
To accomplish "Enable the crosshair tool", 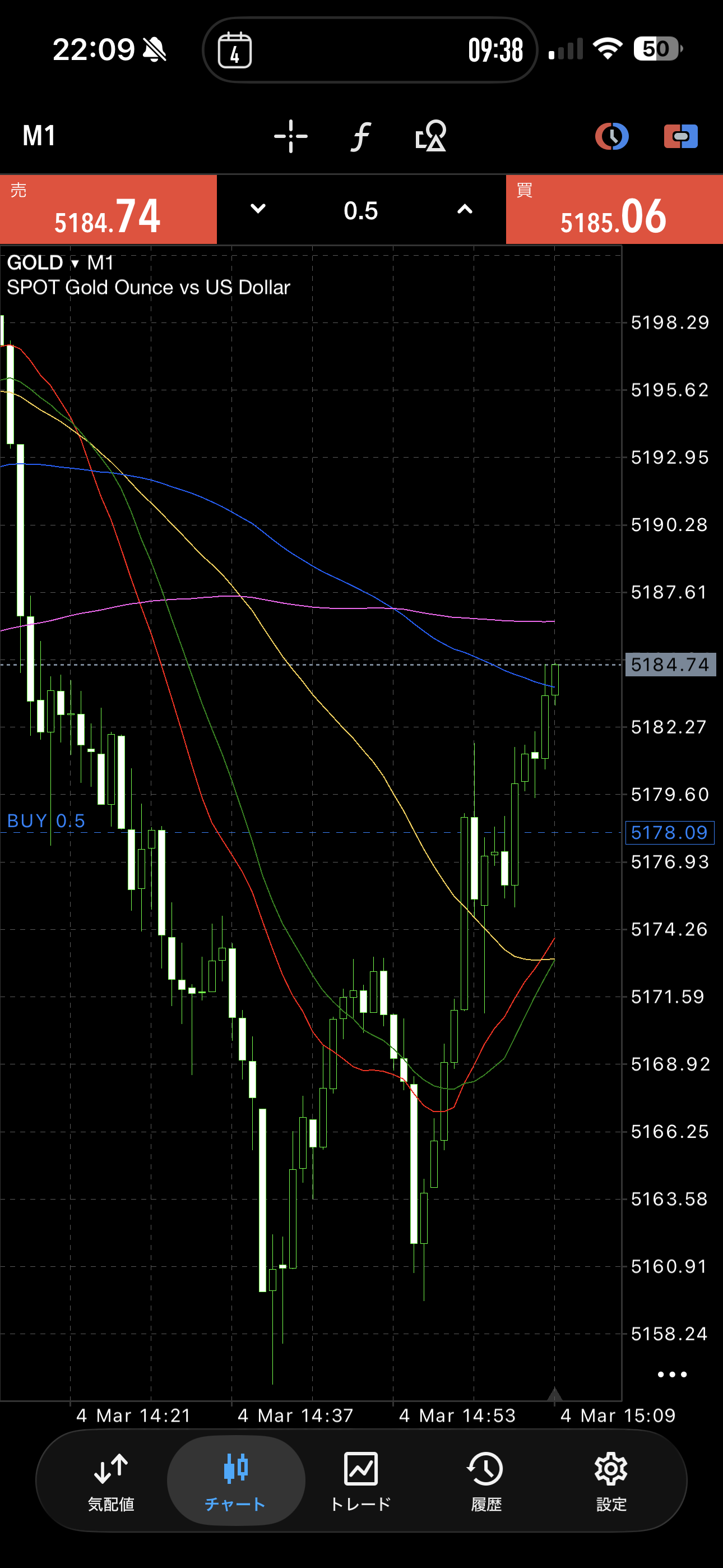I will [290, 136].
